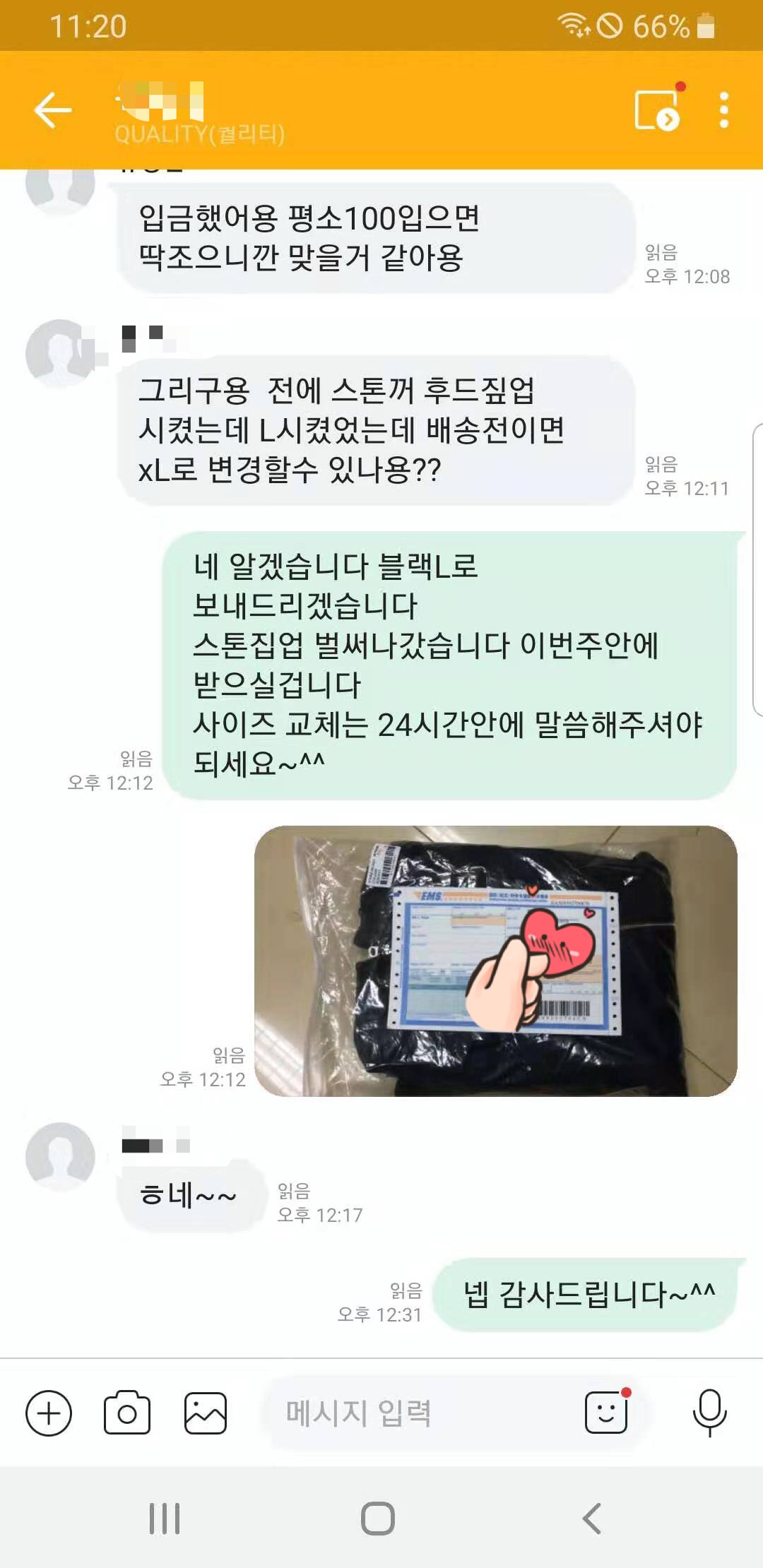Start voice input with the microphone
Image resolution: width=763 pixels, height=1568 pixels.
[709, 1413]
